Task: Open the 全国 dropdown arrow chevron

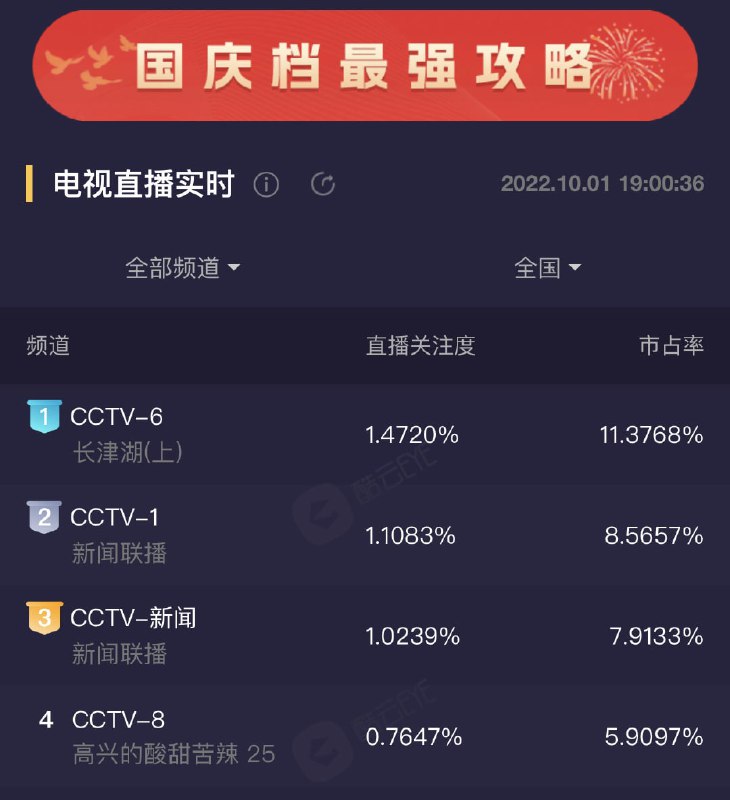Action: 575,268
